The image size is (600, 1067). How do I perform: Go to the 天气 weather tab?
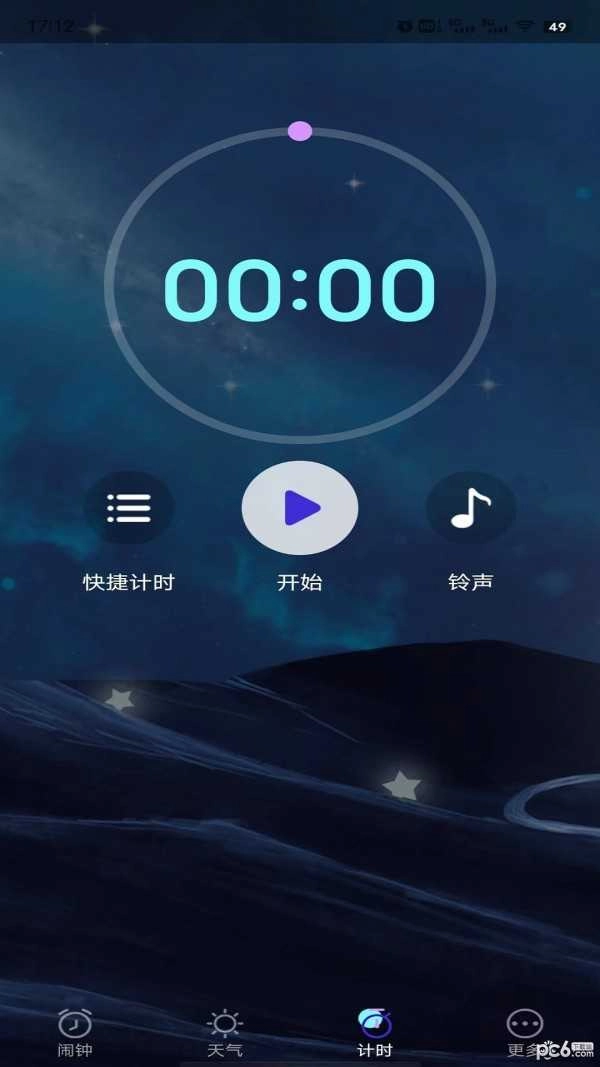coord(225,1033)
